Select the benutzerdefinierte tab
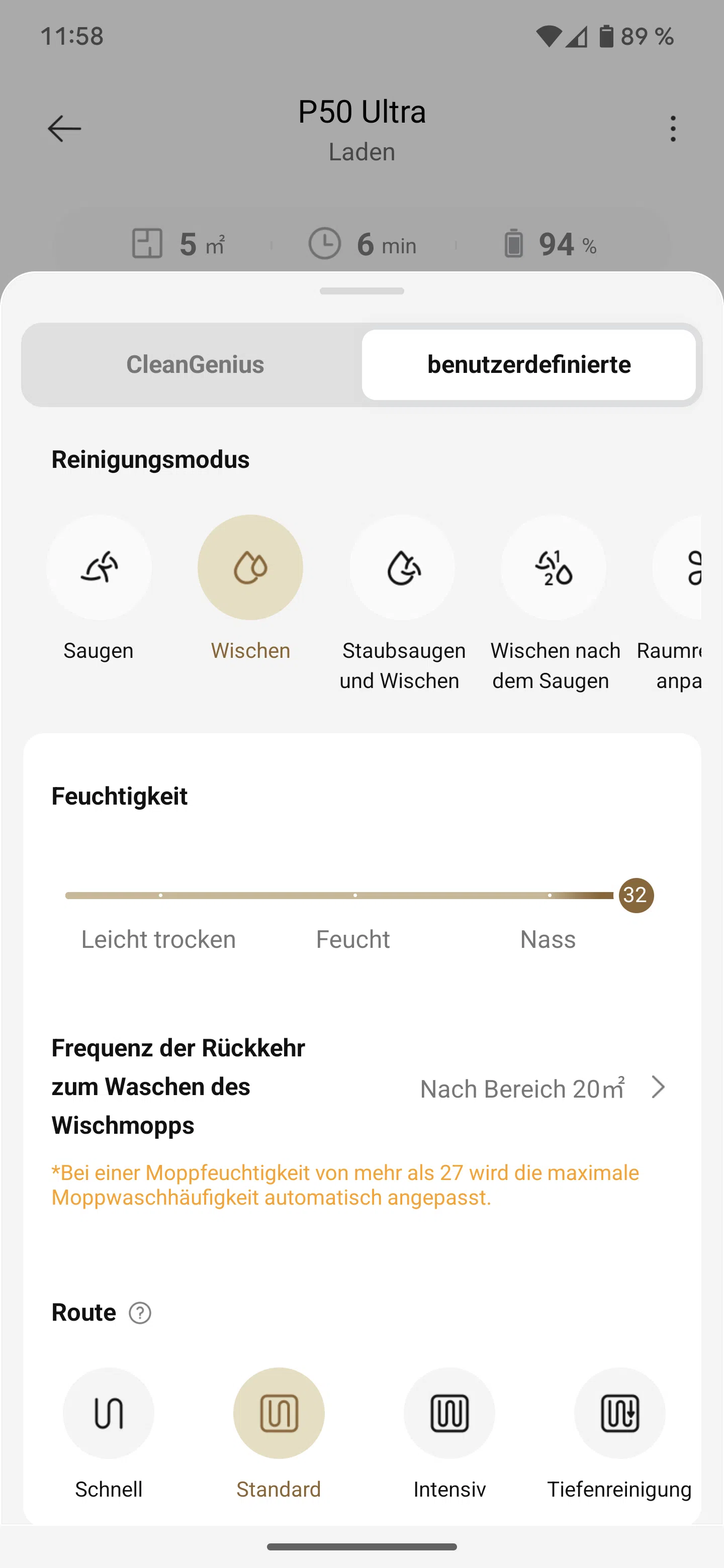Screen dimensions: 724x1568 coord(528,364)
